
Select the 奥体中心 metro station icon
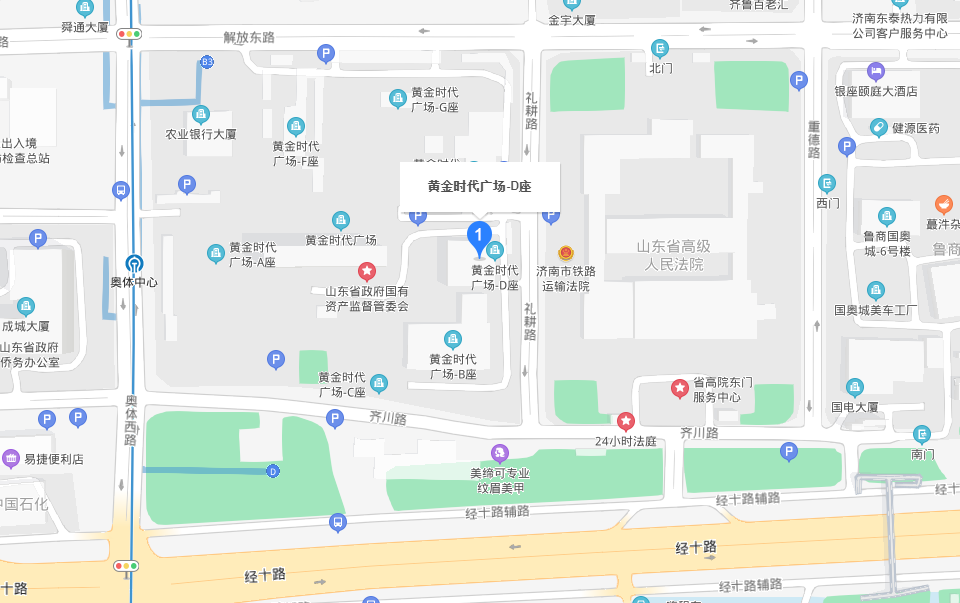tap(134, 264)
